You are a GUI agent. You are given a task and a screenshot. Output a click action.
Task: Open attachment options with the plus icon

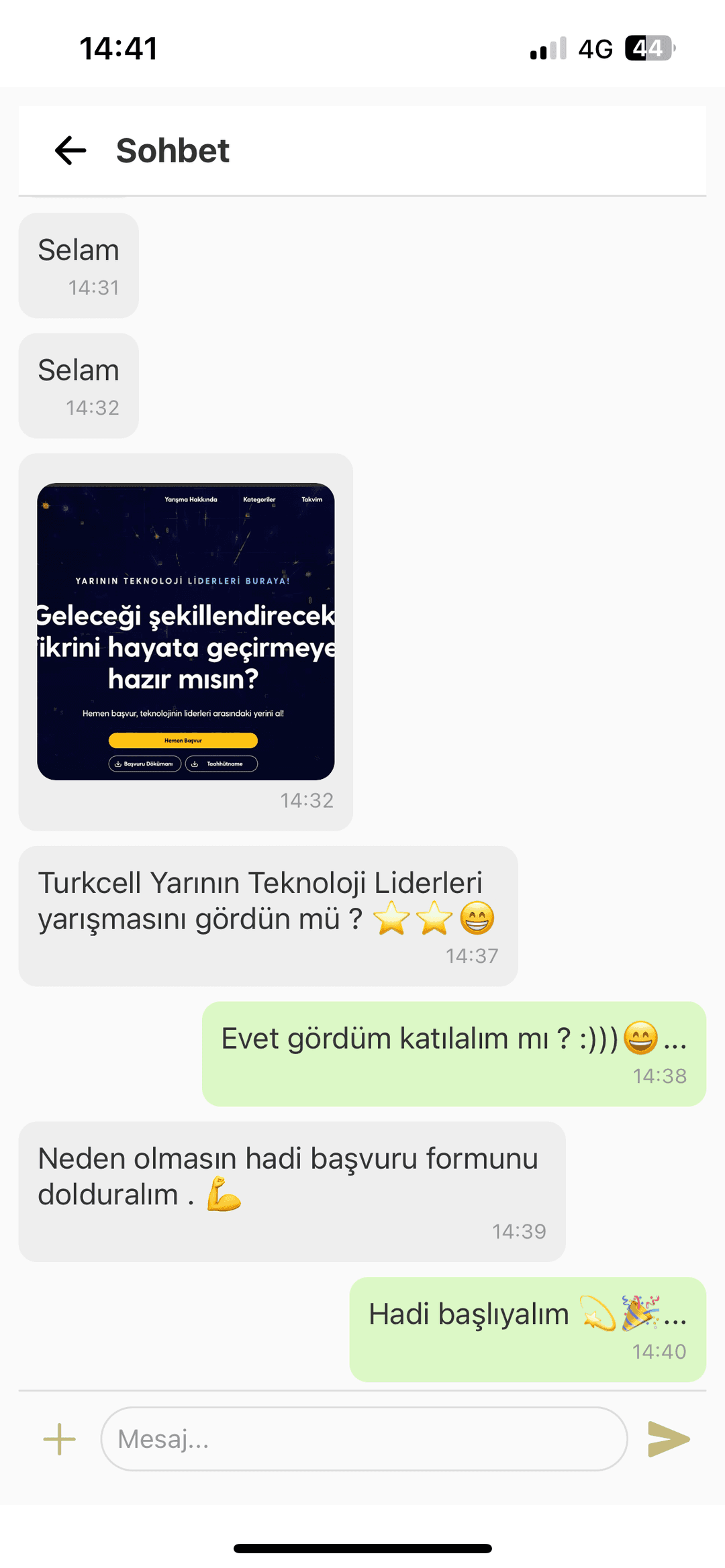coord(60,1439)
